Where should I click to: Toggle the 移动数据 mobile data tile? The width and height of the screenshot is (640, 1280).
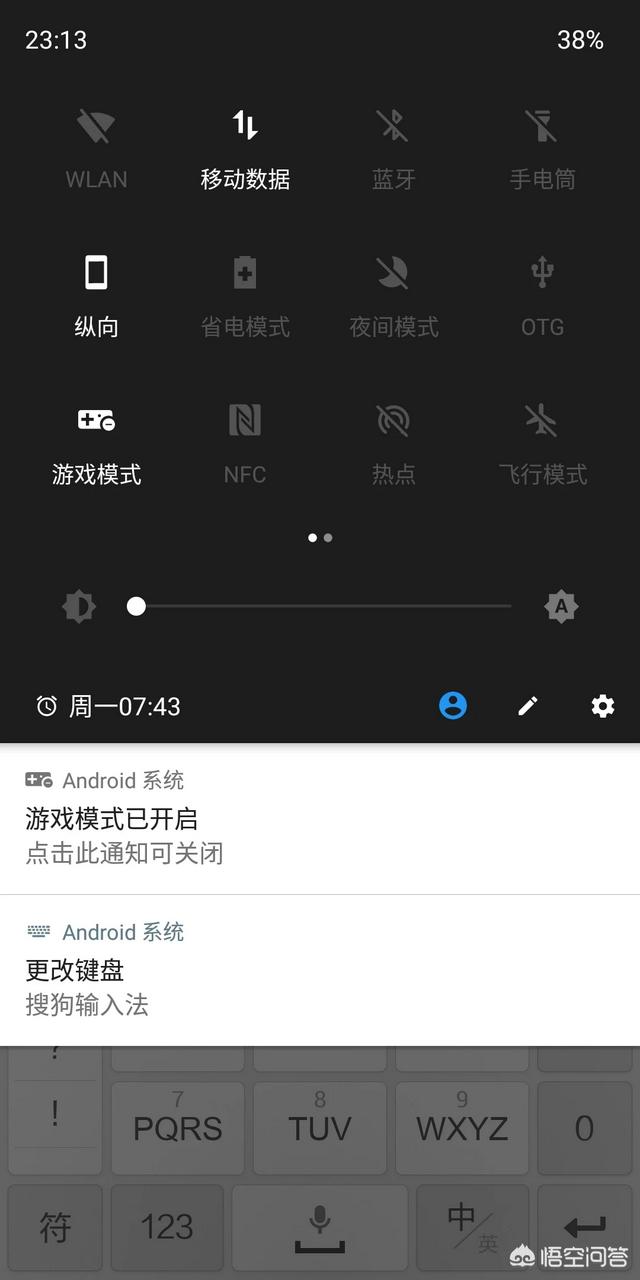245,127
